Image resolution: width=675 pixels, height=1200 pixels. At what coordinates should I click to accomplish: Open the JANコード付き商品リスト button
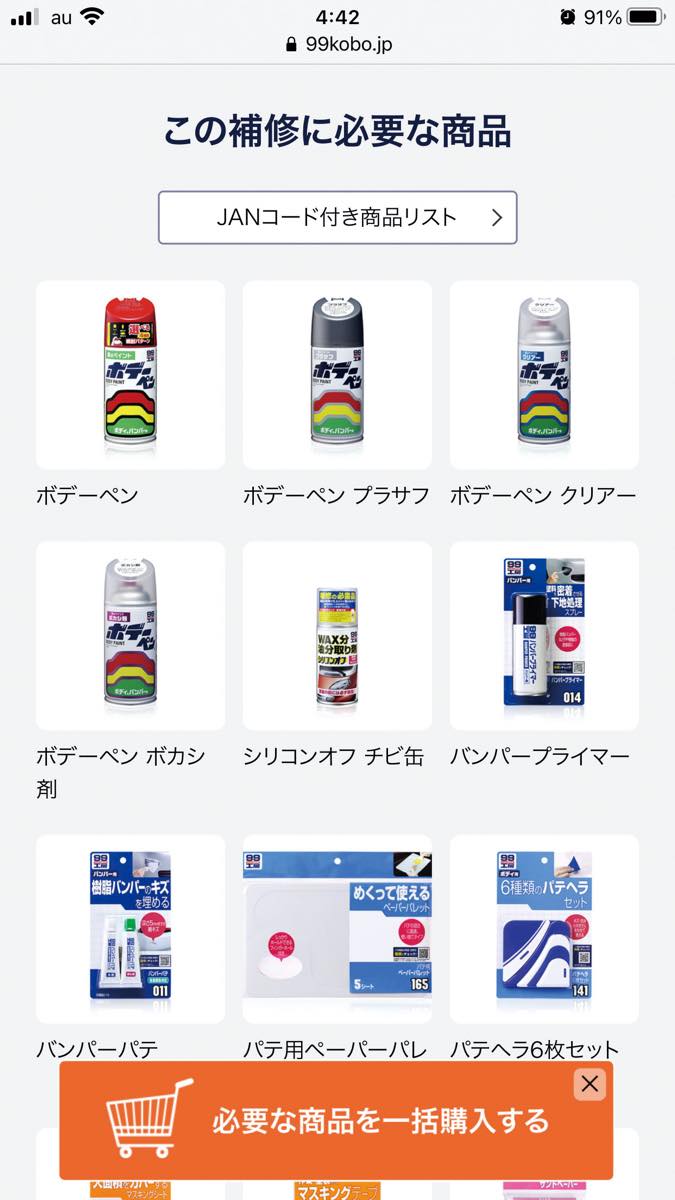pos(337,217)
